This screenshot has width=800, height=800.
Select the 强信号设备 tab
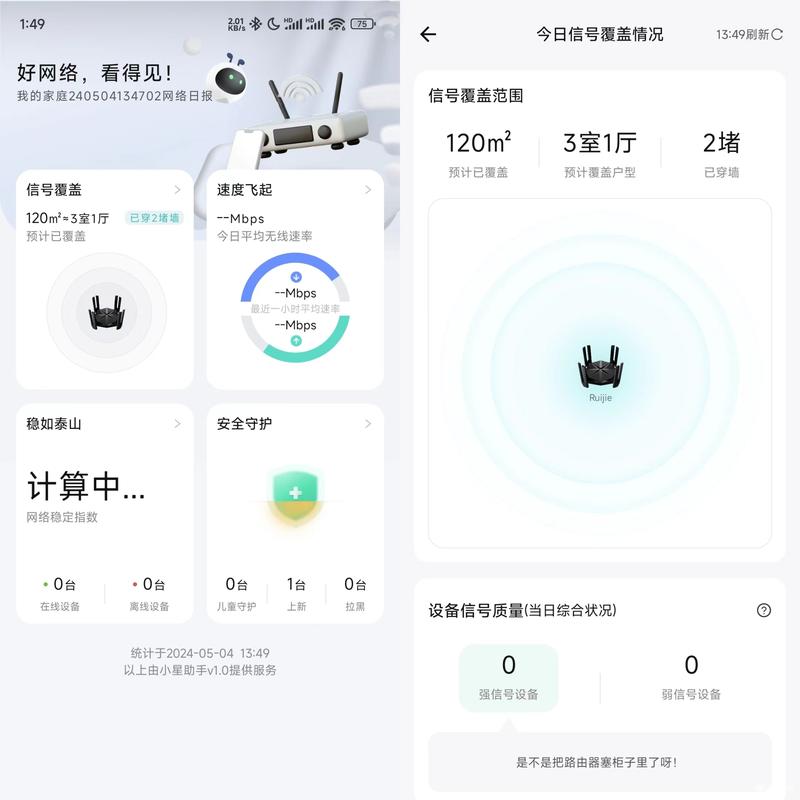508,677
